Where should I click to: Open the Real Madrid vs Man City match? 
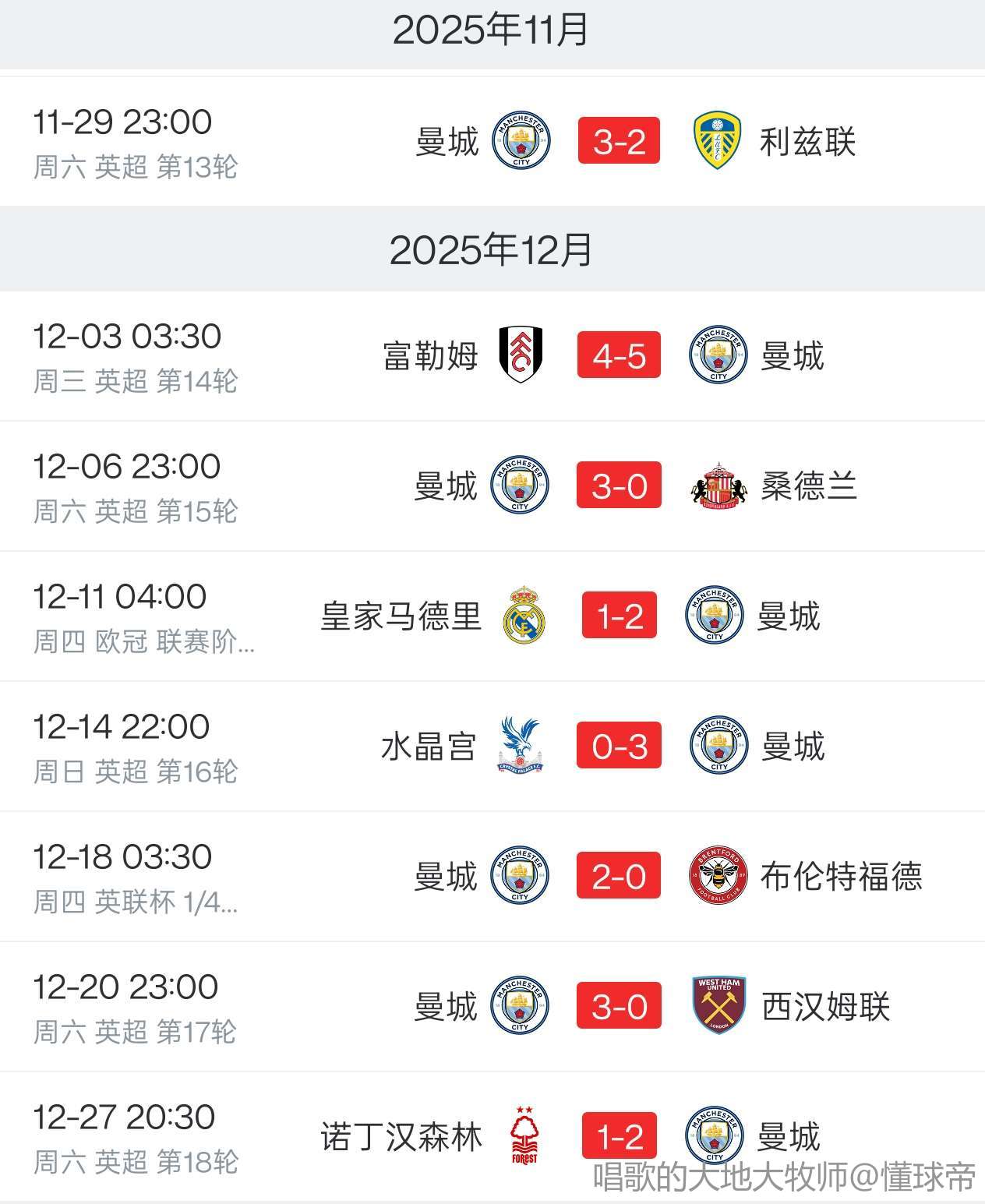click(619, 616)
